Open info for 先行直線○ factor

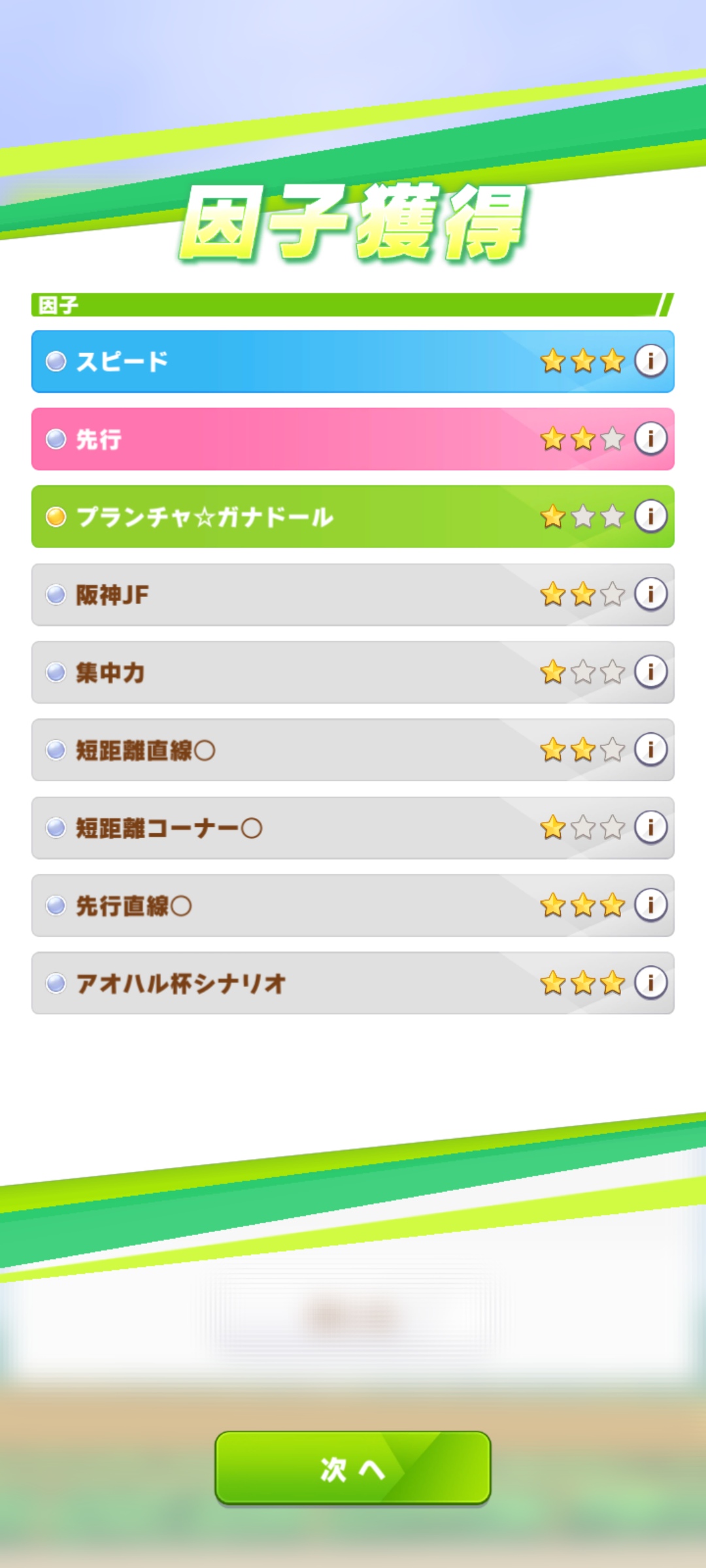click(x=650, y=905)
